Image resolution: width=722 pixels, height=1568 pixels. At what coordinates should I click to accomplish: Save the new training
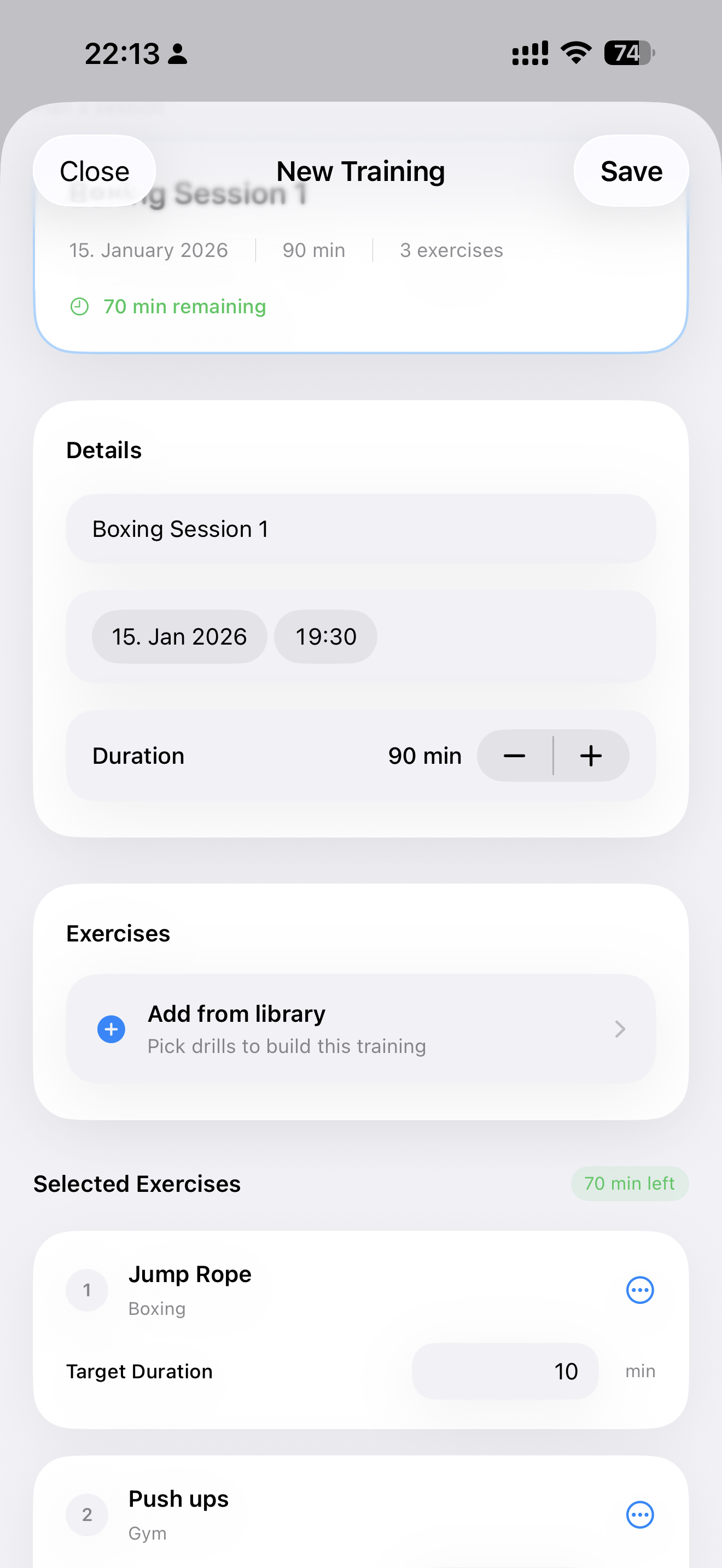click(631, 171)
